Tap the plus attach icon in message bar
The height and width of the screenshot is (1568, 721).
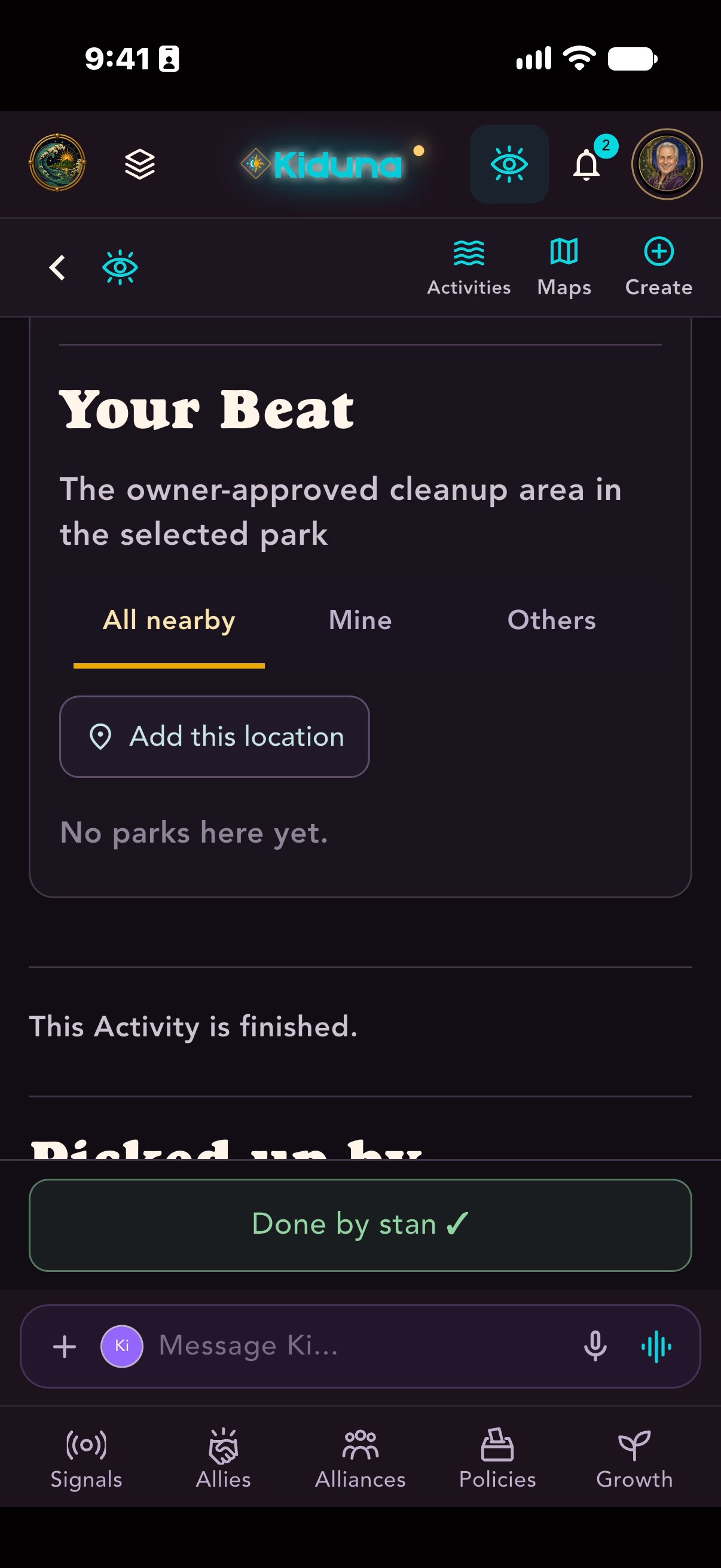[x=65, y=1347]
